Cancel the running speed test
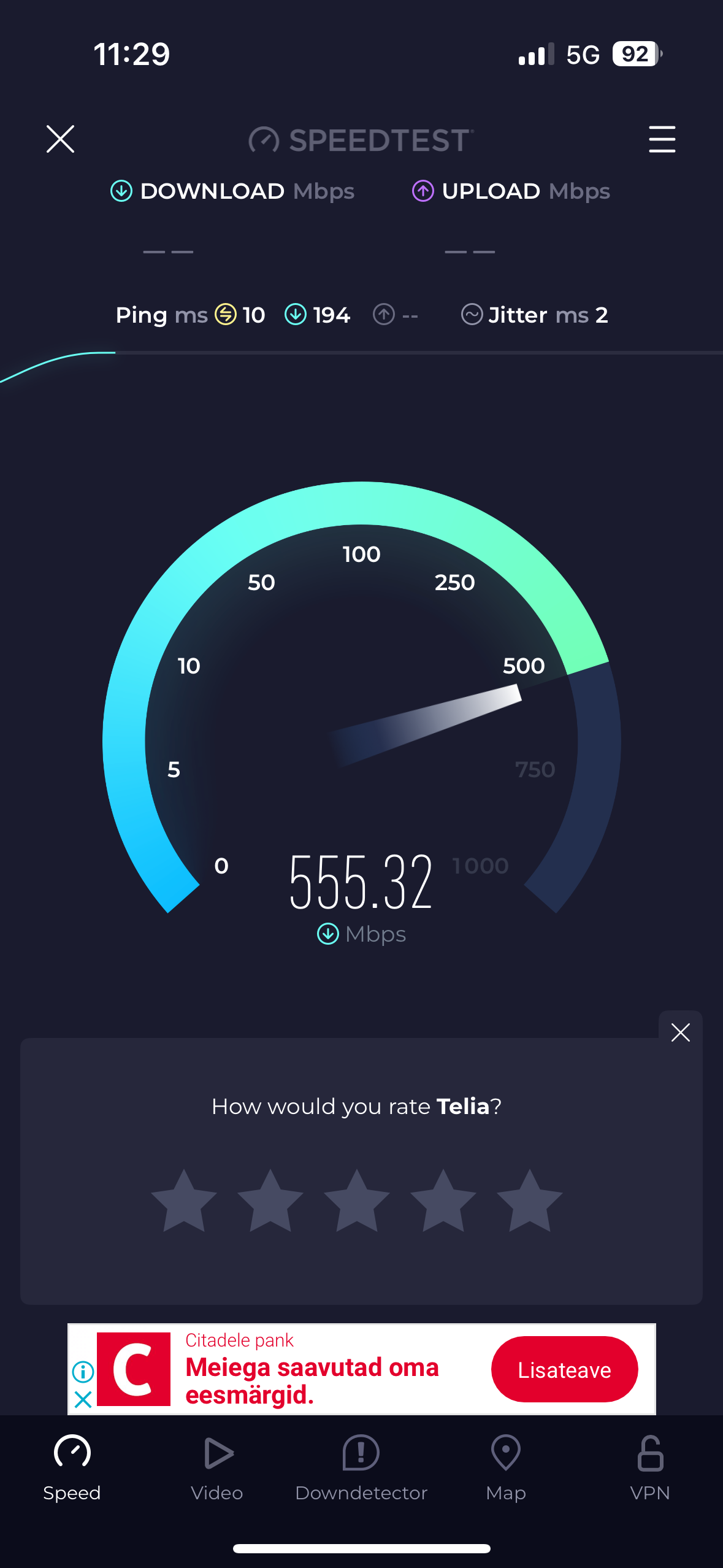This screenshot has height=1568, width=723. pyautogui.click(x=60, y=139)
